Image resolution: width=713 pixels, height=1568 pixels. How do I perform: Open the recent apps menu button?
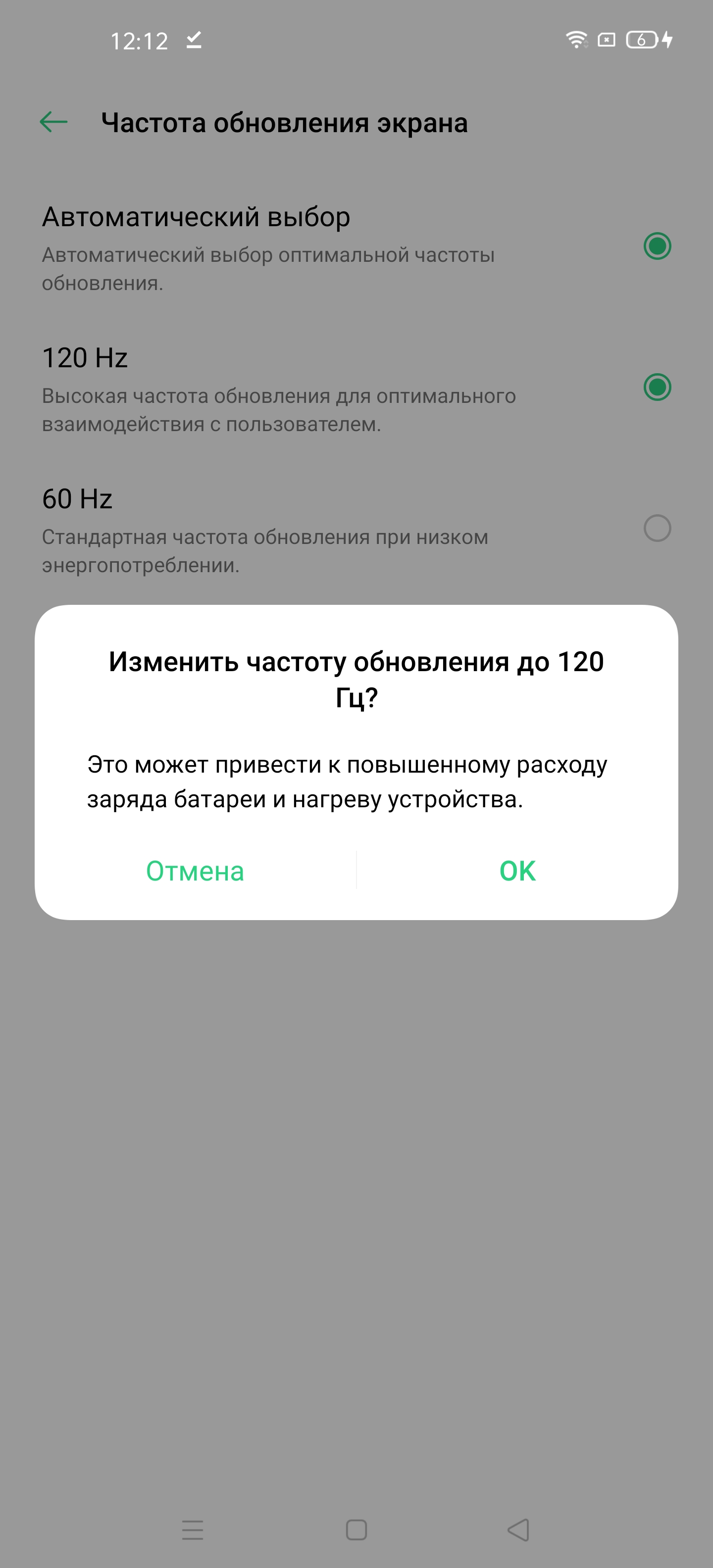[193, 1529]
